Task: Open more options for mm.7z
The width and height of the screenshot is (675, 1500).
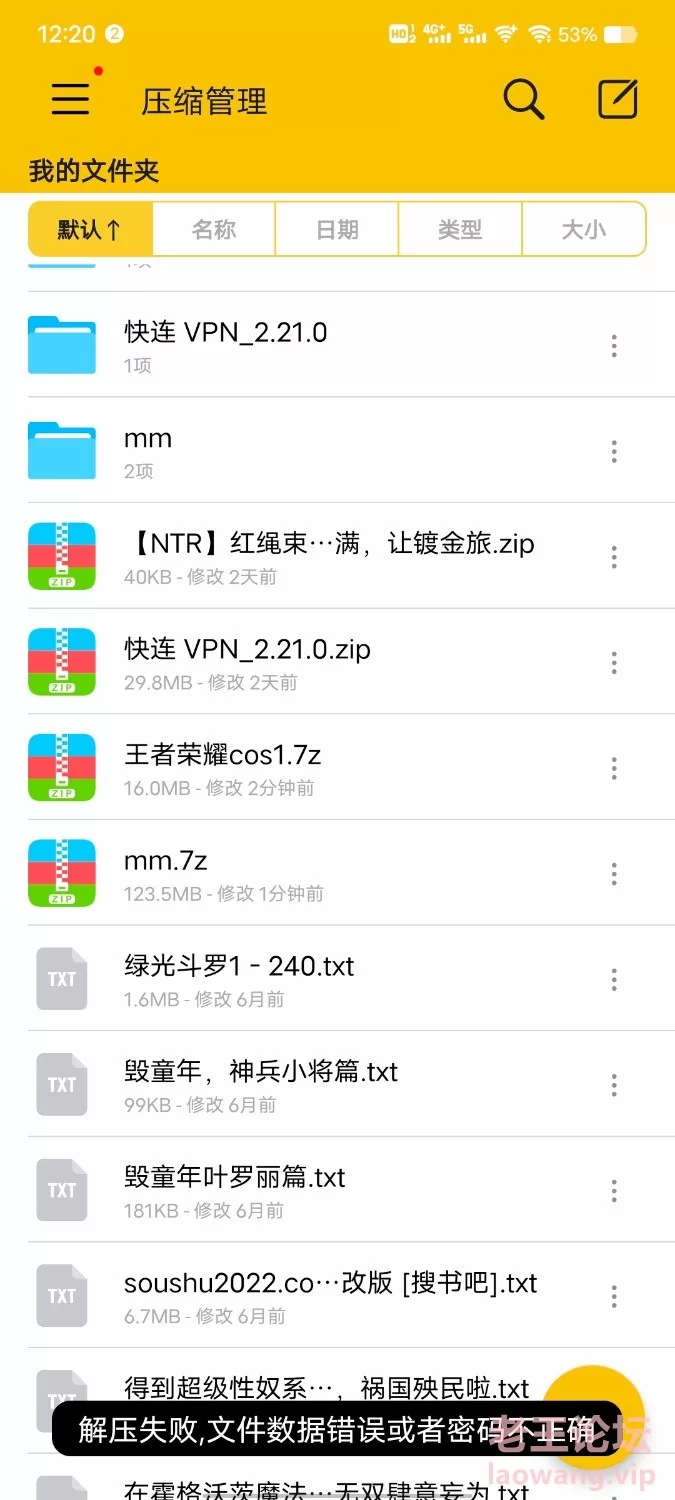Action: [x=614, y=874]
